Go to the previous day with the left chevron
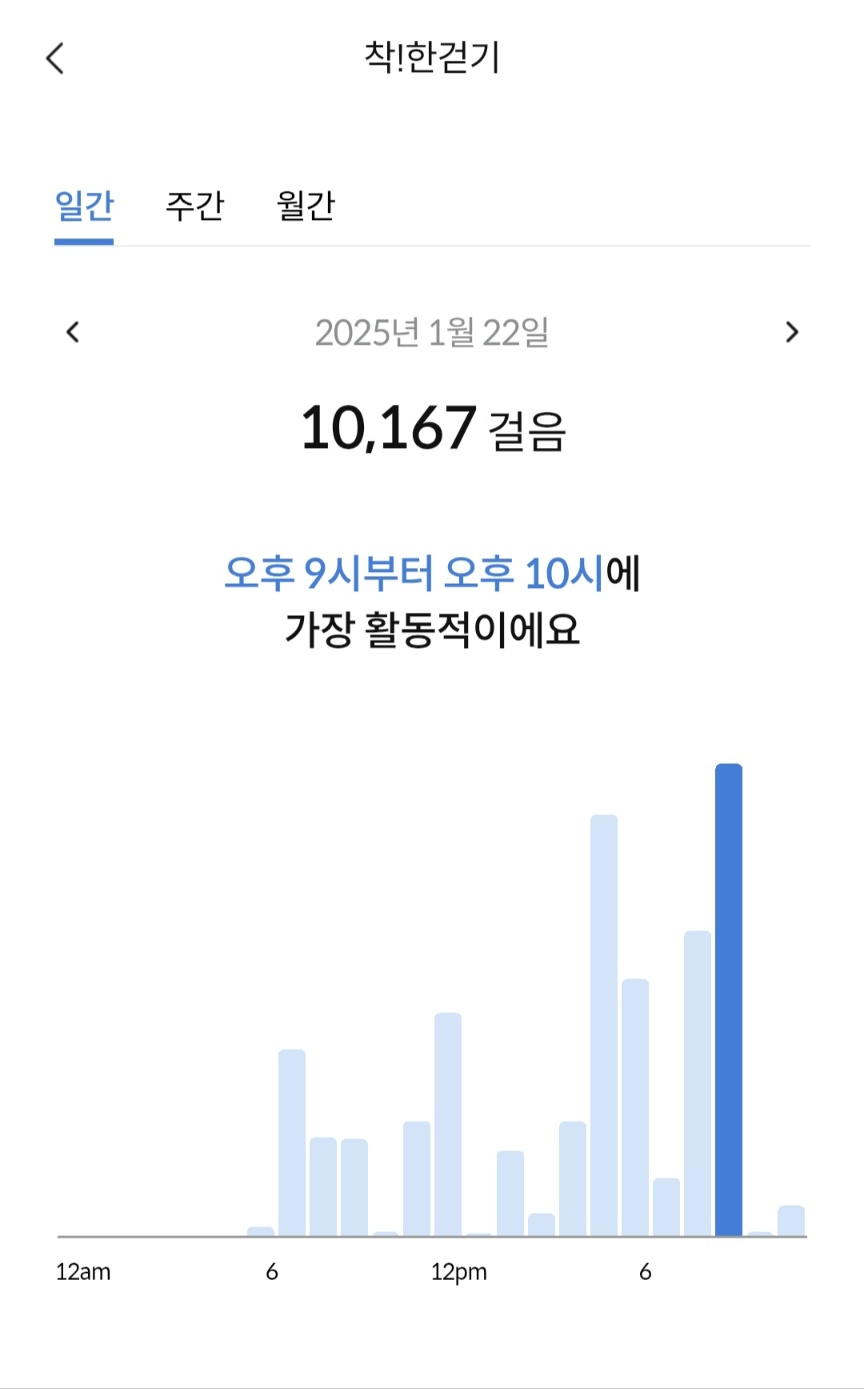864x1389 pixels. click(72, 332)
